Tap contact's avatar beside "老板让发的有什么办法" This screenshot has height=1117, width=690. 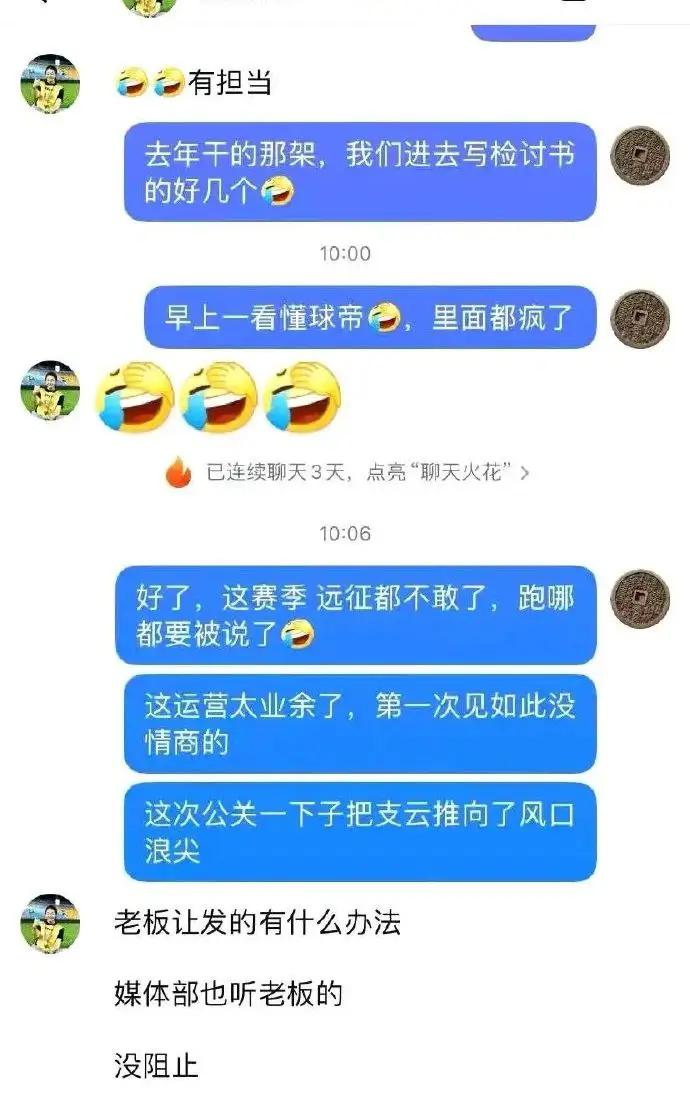pyautogui.click(x=50, y=923)
